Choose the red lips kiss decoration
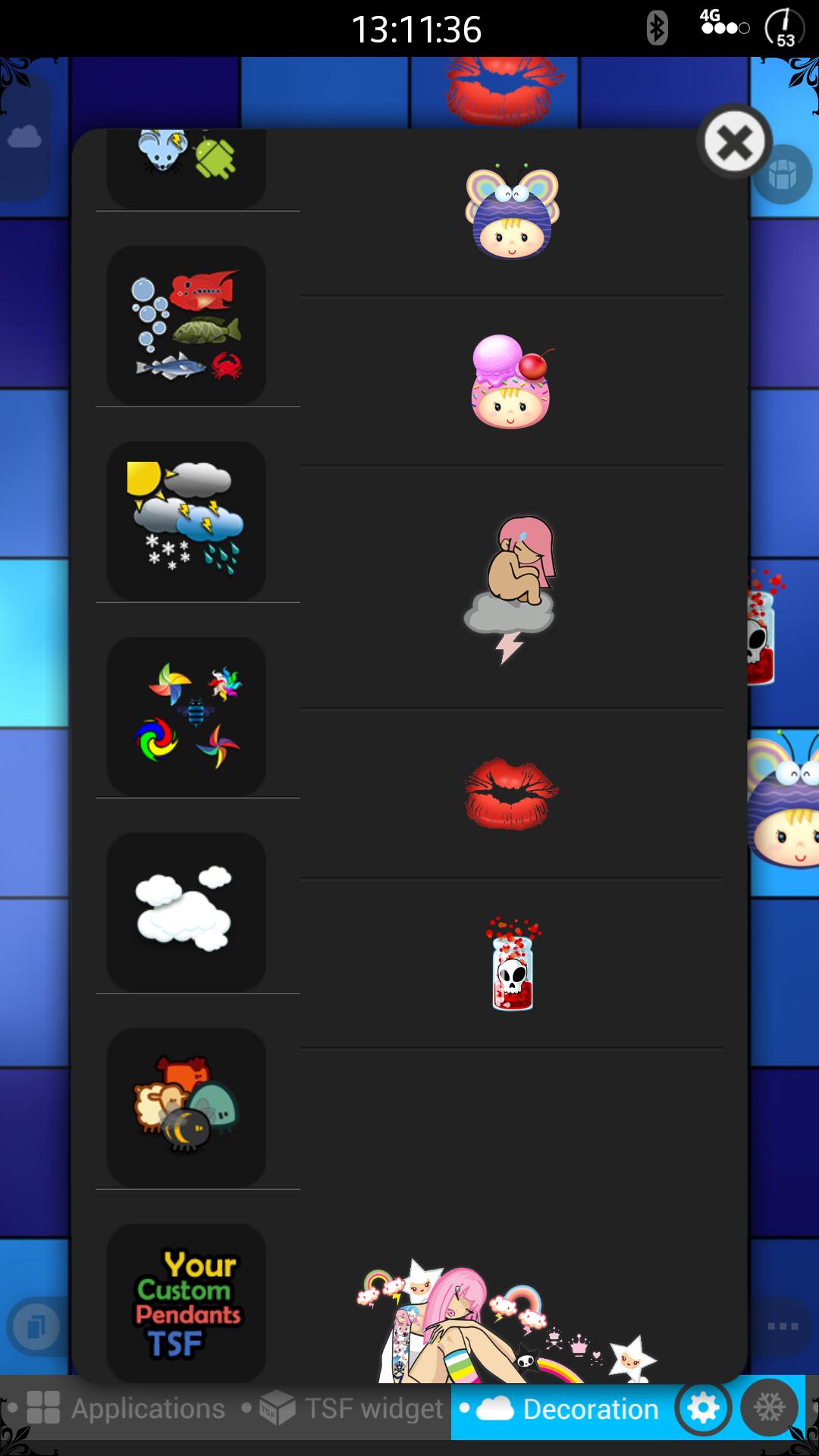The height and width of the screenshot is (1456, 819). [512, 793]
